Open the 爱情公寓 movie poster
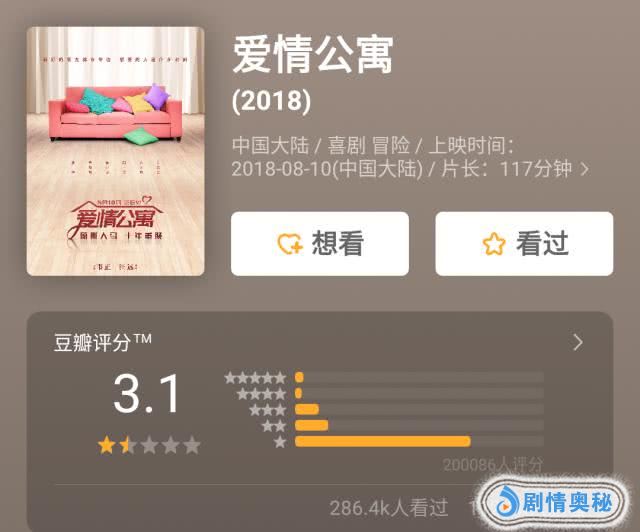This screenshot has height=532, width=640. coord(115,150)
